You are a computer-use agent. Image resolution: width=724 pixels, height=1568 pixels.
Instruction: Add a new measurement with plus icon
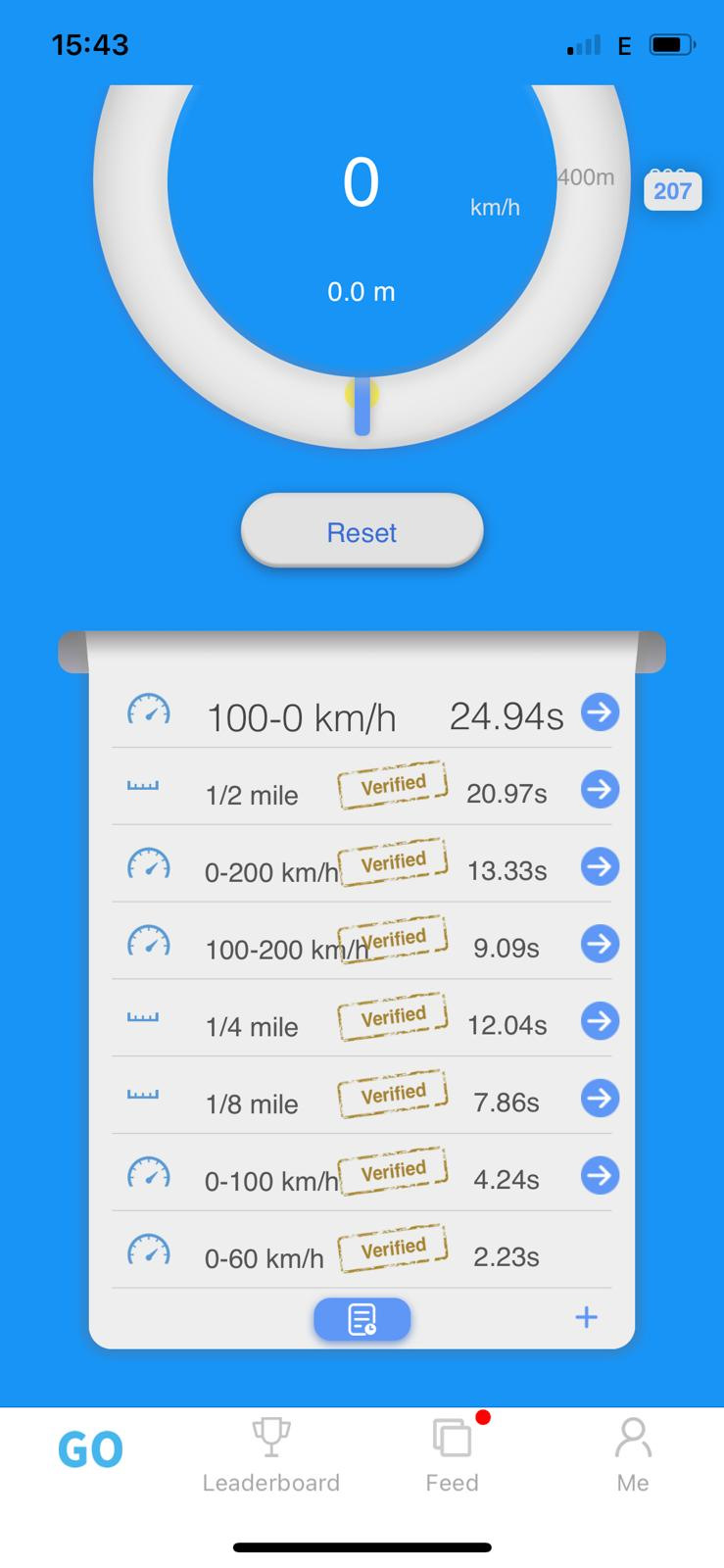tap(586, 1317)
